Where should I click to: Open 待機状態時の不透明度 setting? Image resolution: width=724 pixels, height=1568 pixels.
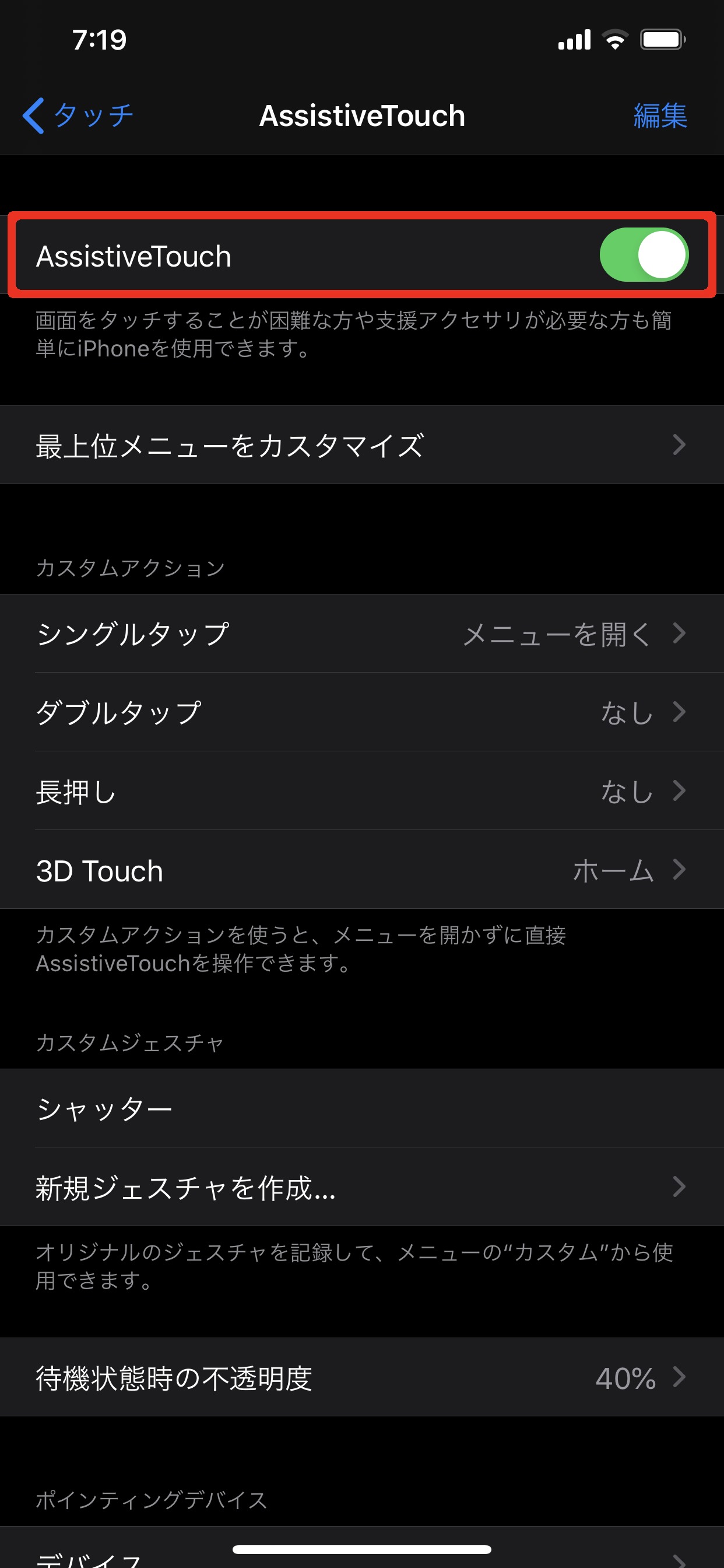[x=361, y=1378]
